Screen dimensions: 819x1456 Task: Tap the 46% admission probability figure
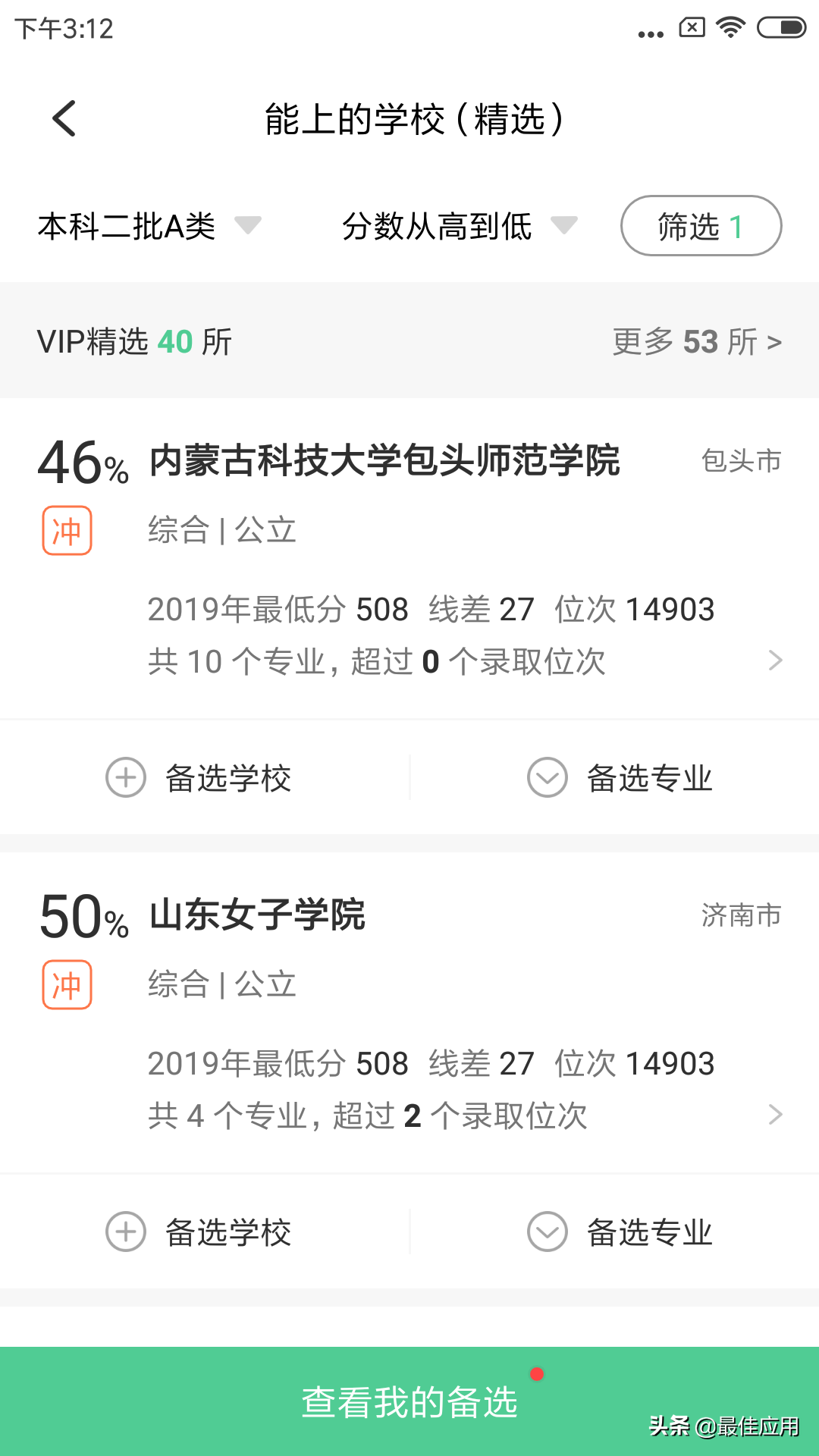80,460
